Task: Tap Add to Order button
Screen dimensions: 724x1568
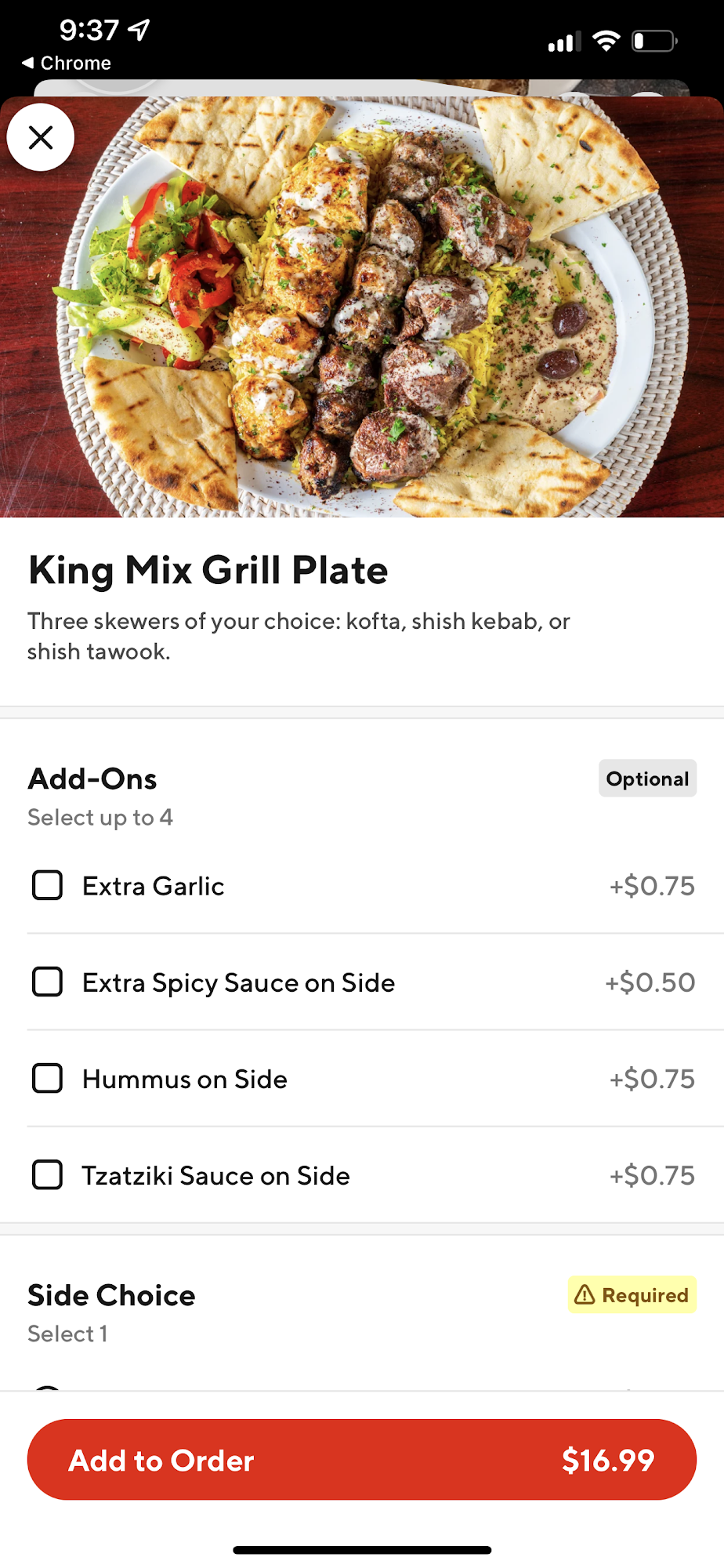Action: [x=361, y=1460]
